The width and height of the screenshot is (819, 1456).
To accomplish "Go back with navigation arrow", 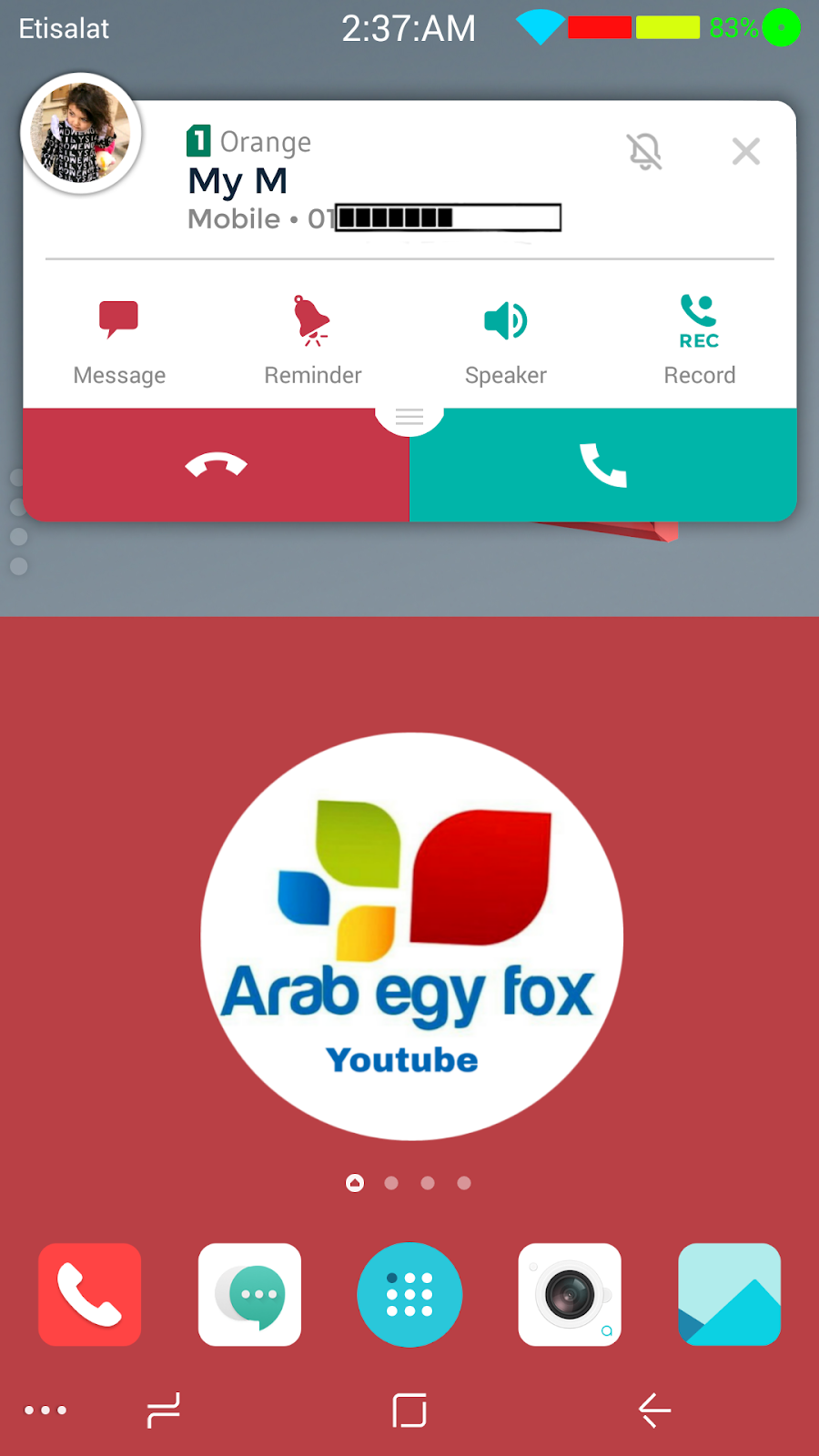I will pos(654,1410).
